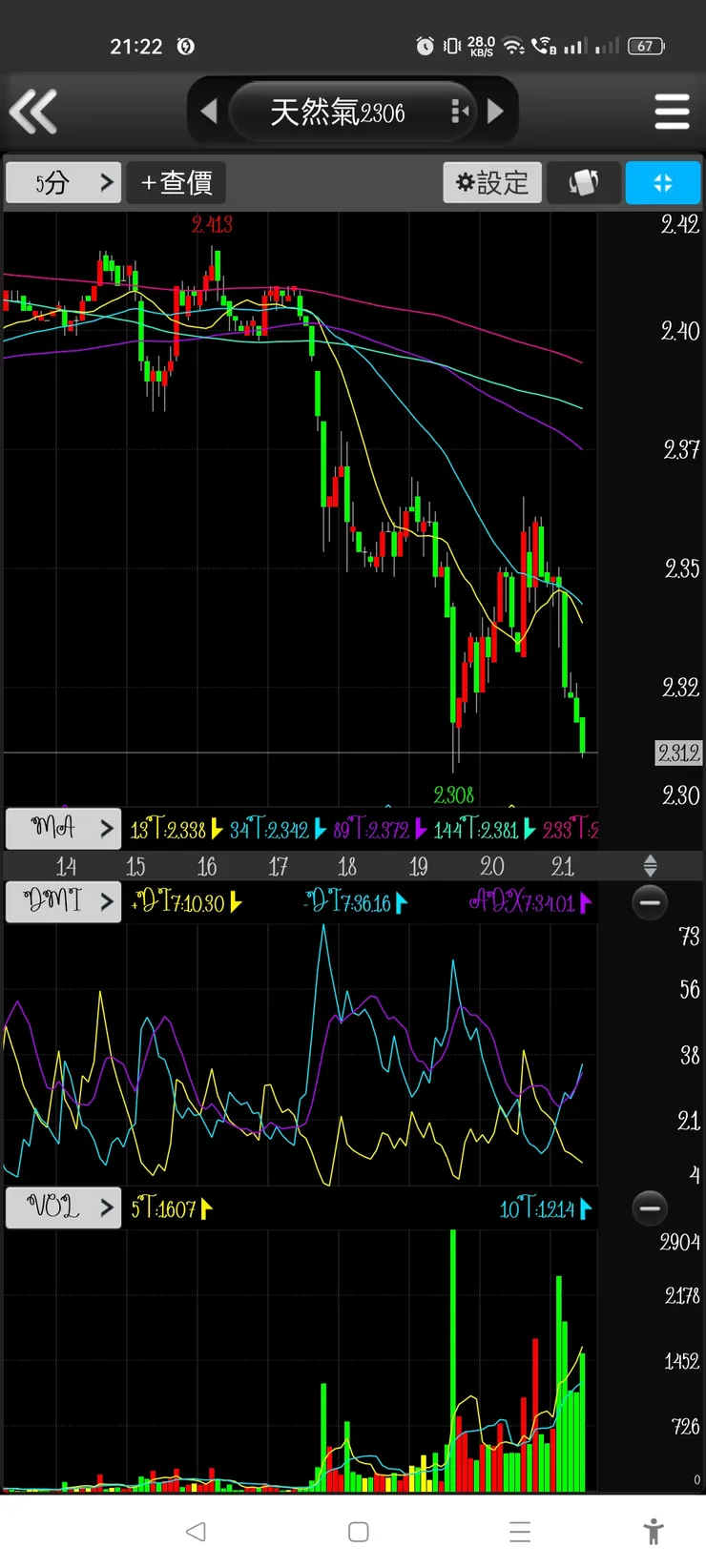
Task: Open chart 設定 settings
Action: click(492, 182)
